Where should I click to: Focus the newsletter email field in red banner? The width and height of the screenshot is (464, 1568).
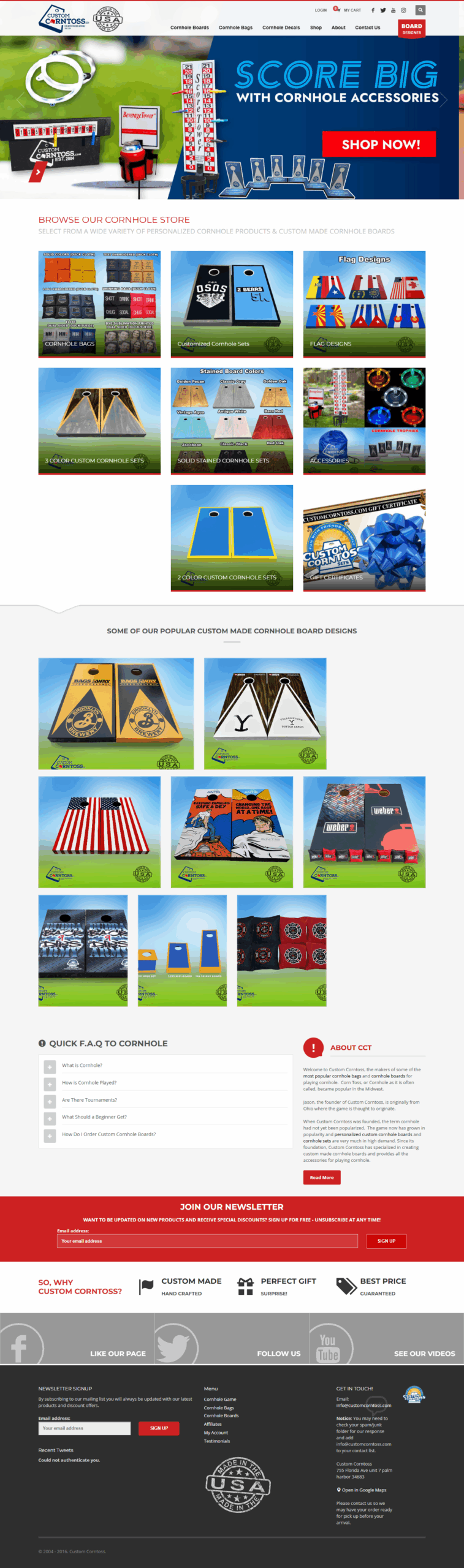coord(207,1241)
